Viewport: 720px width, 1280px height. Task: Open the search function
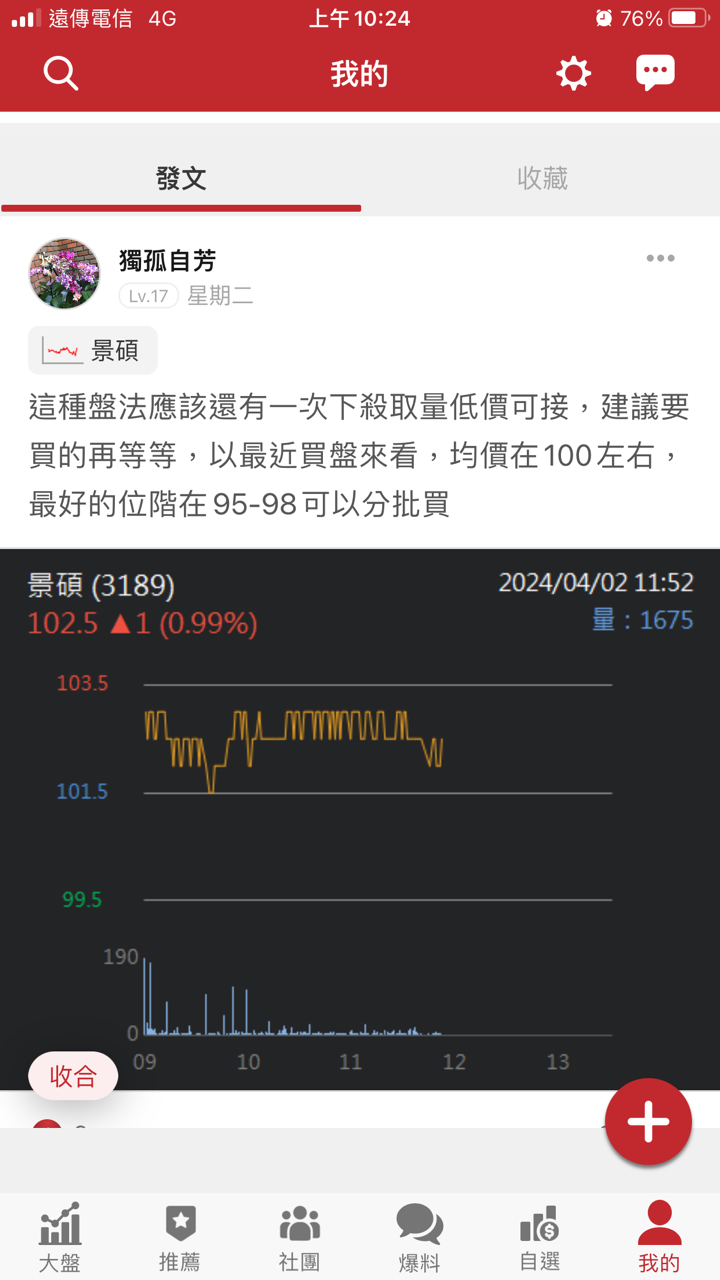(x=61, y=72)
